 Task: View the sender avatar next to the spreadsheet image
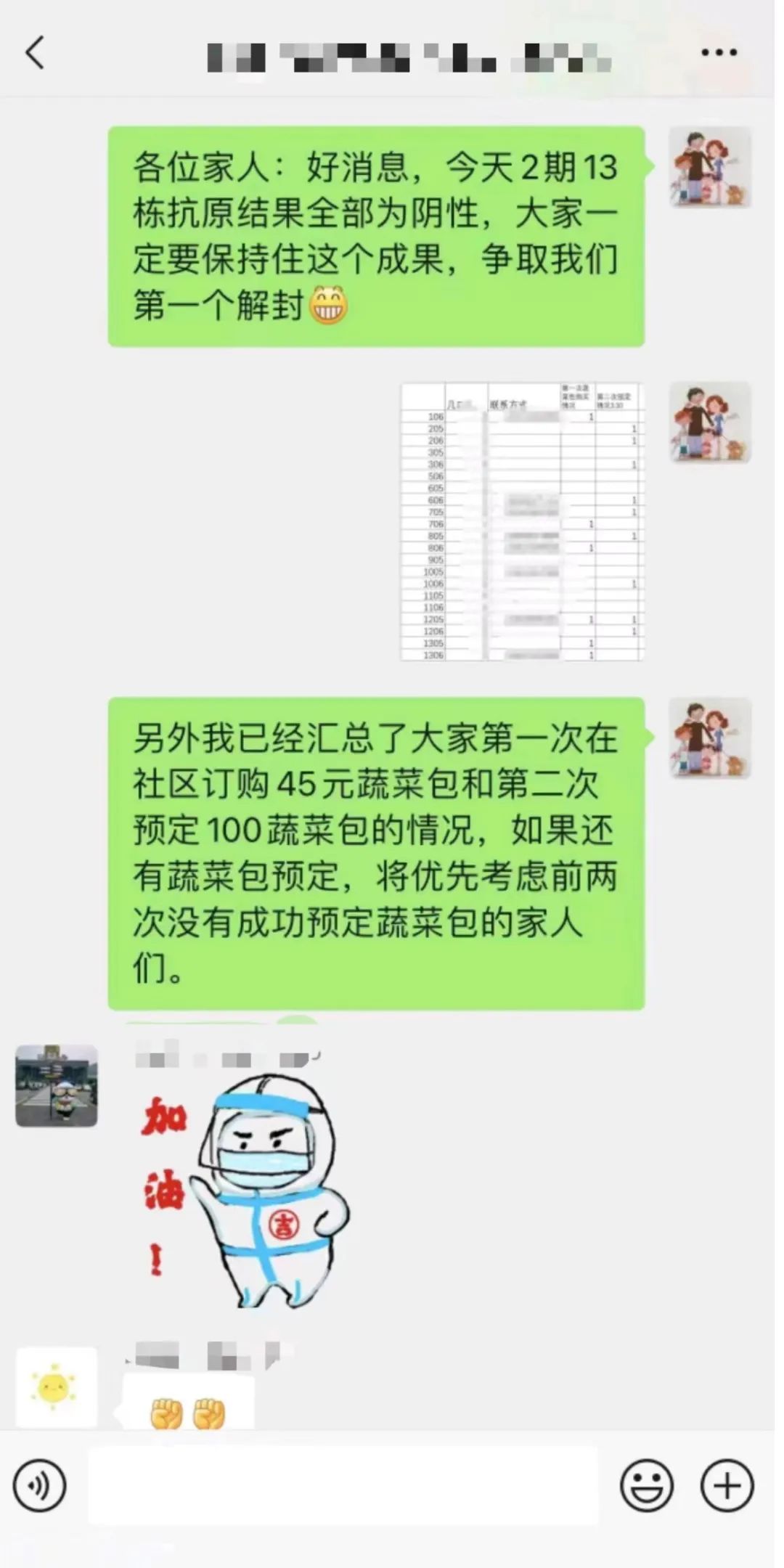point(709,422)
